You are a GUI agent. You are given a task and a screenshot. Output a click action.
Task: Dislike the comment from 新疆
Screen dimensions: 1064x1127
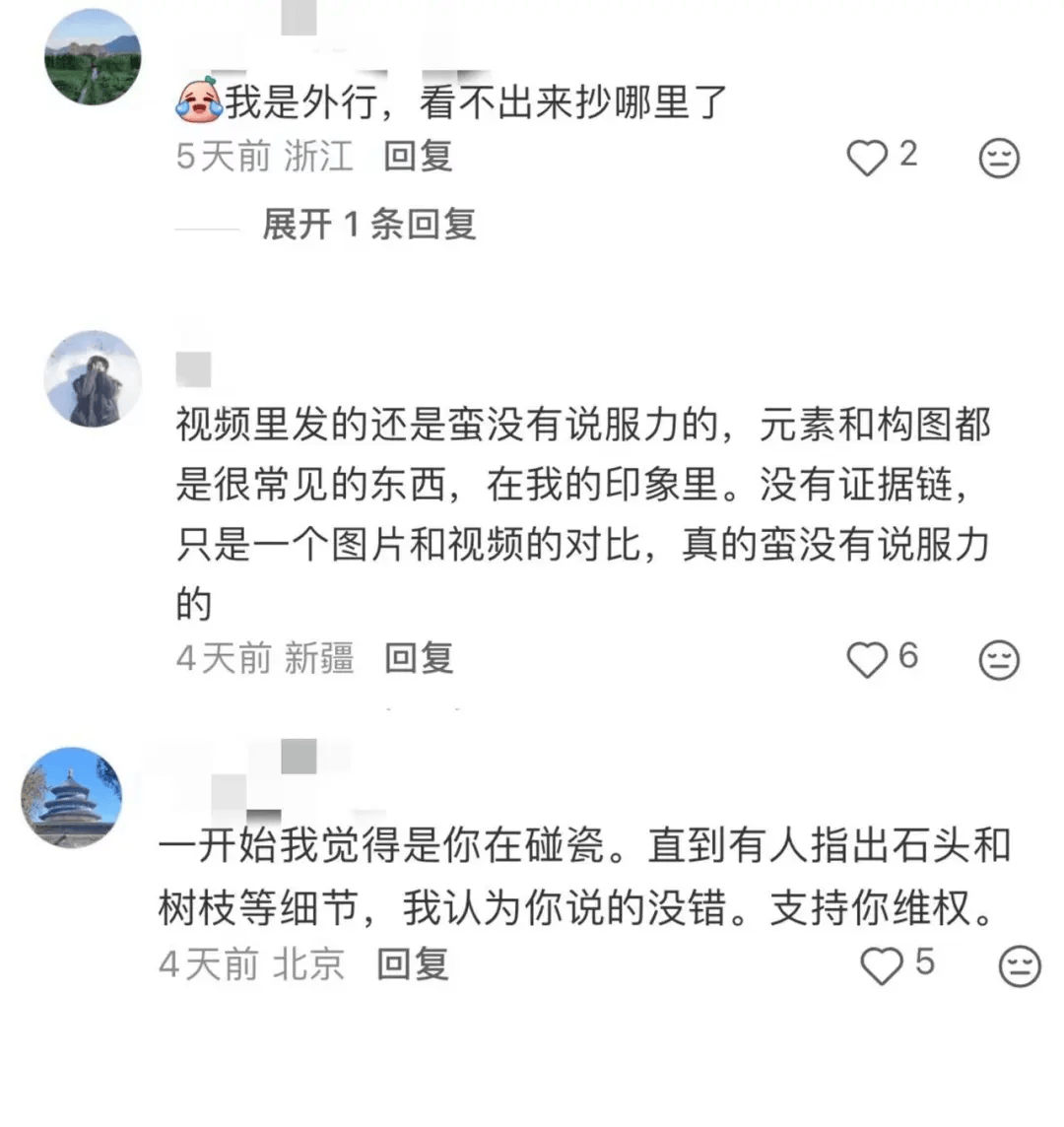click(x=998, y=660)
